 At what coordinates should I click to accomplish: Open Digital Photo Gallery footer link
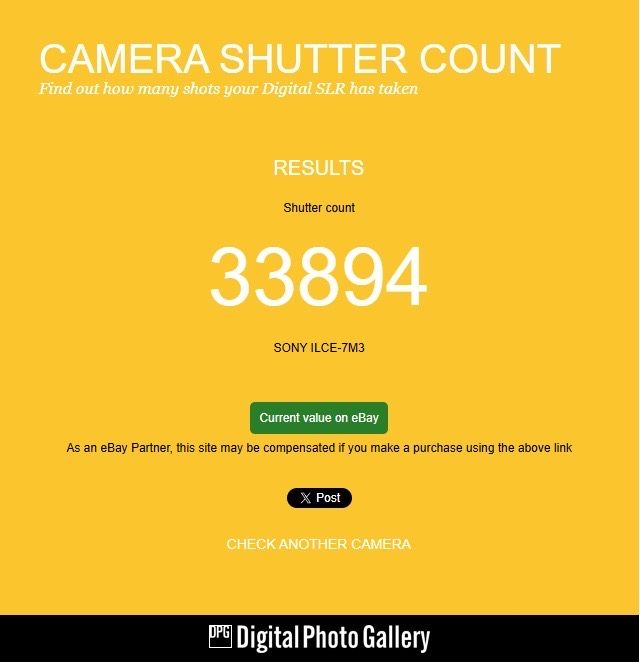[319, 638]
